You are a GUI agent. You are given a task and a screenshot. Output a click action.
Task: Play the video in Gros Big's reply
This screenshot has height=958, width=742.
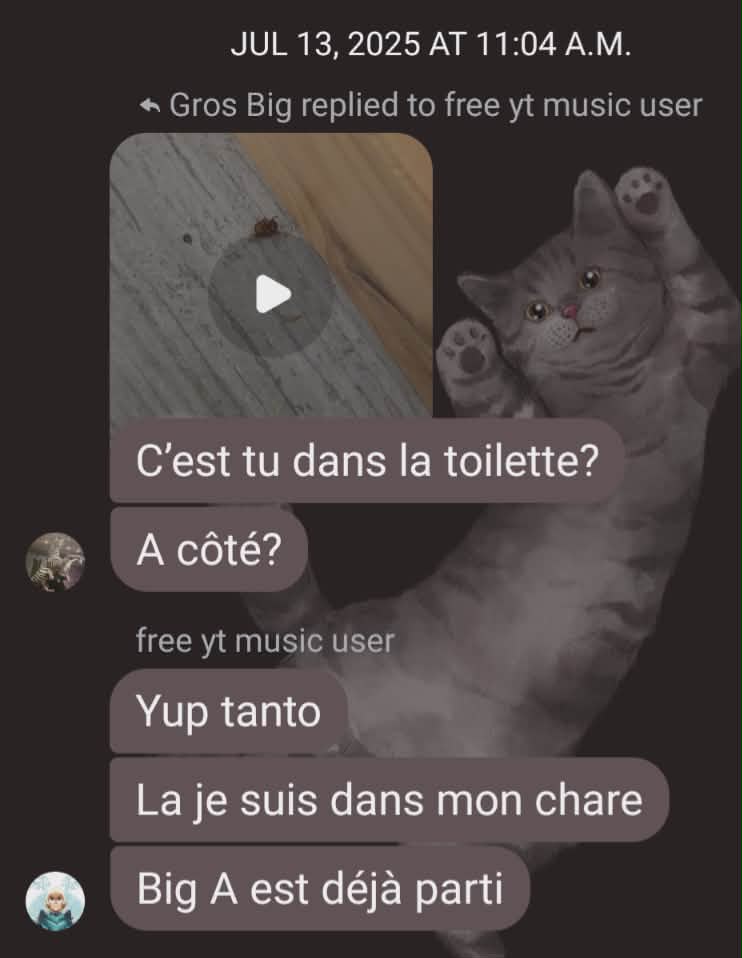[271, 294]
